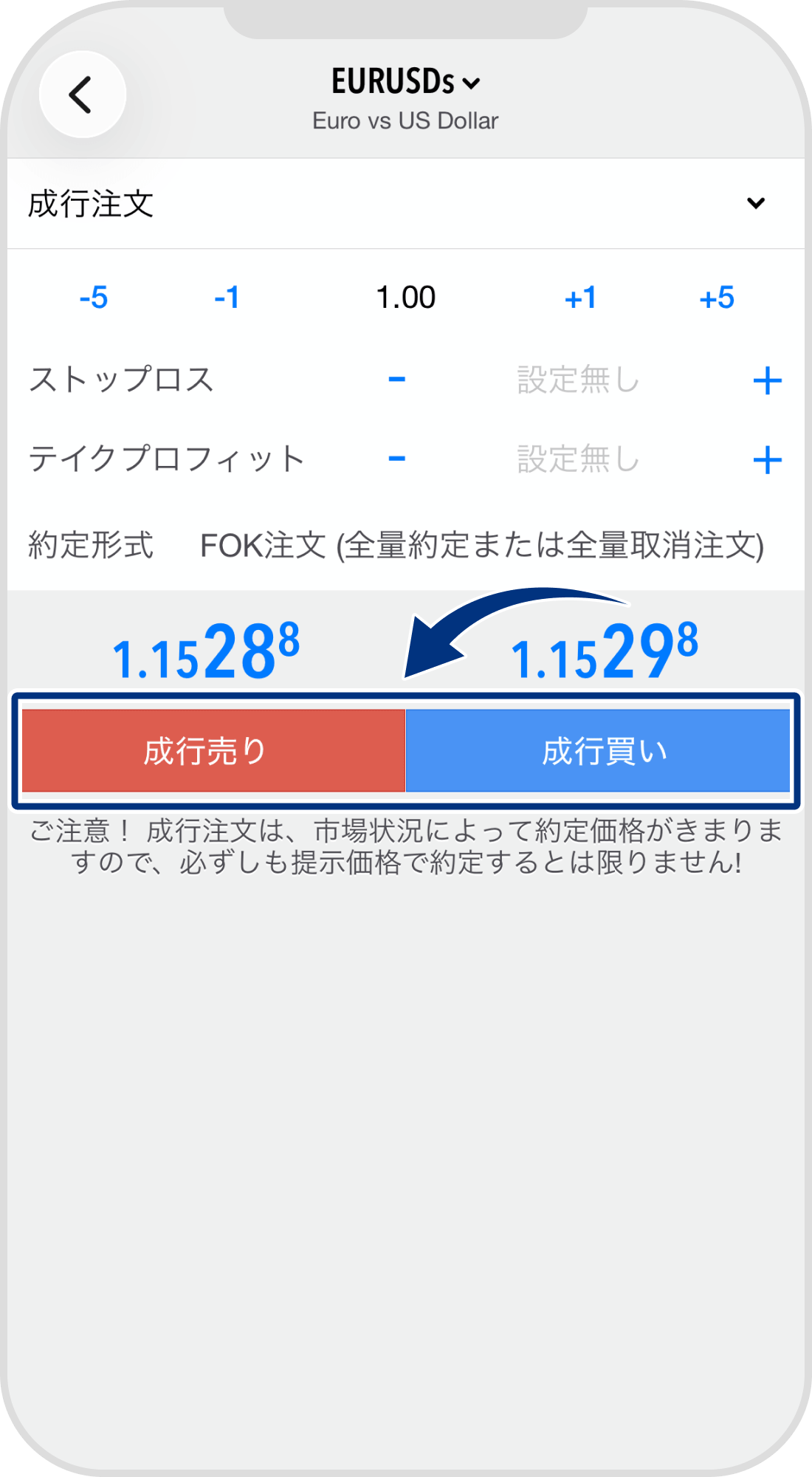Click the back arrow icon
812x1477 pixels.
point(82,94)
